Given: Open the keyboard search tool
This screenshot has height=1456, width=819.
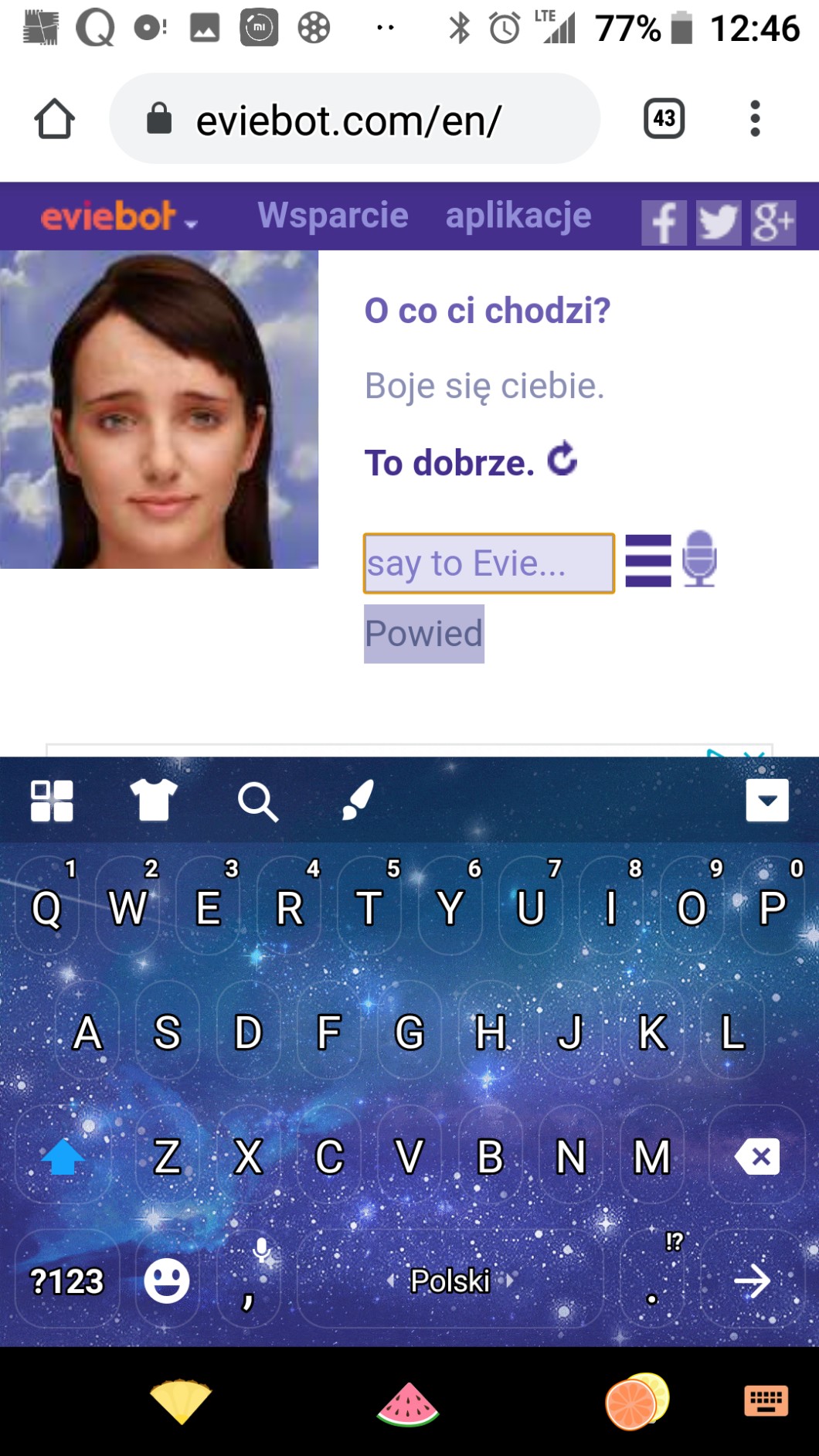Looking at the screenshot, I should click(257, 801).
